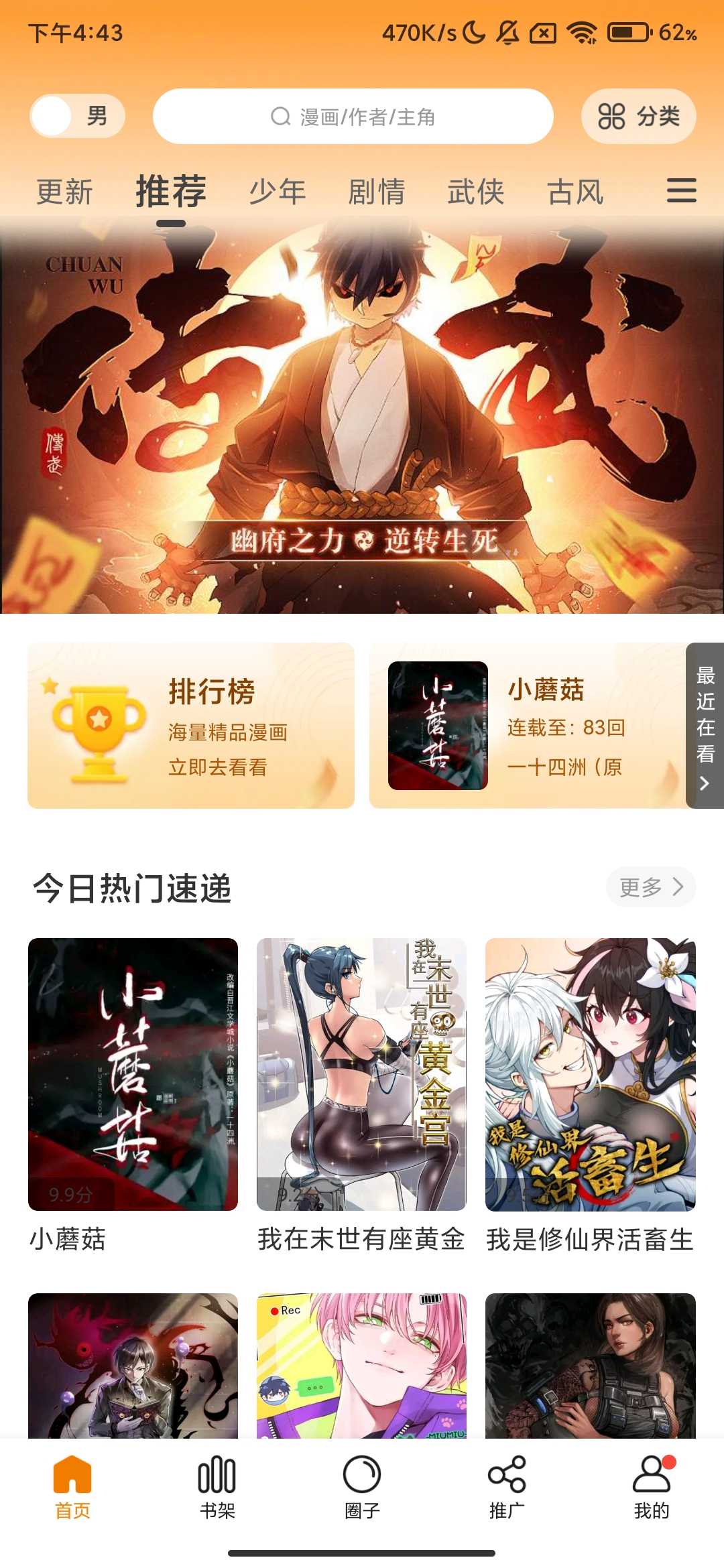The image size is (724, 1568).
Task: Switch to the 书架 tab
Action: click(217, 1486)
